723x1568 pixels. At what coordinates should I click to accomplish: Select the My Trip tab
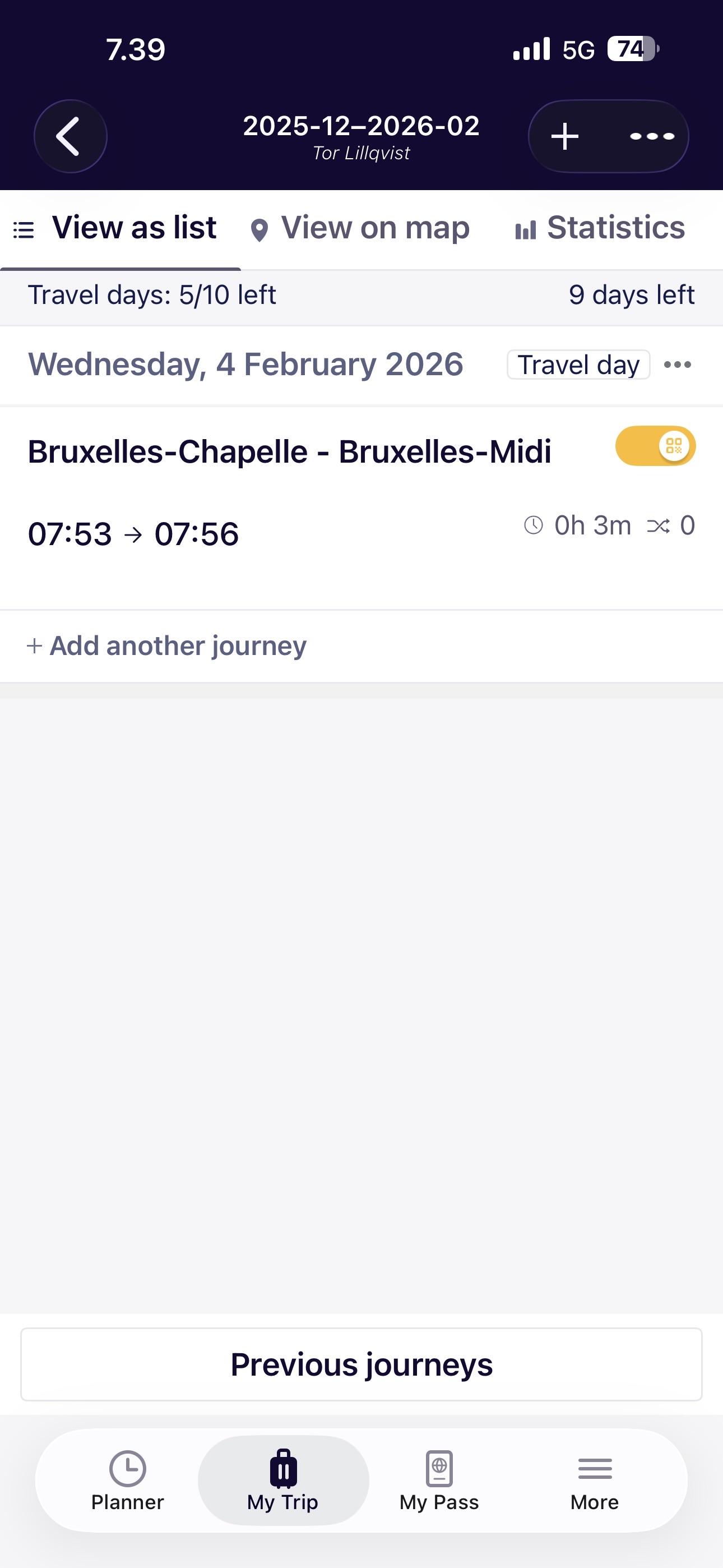283,1481
